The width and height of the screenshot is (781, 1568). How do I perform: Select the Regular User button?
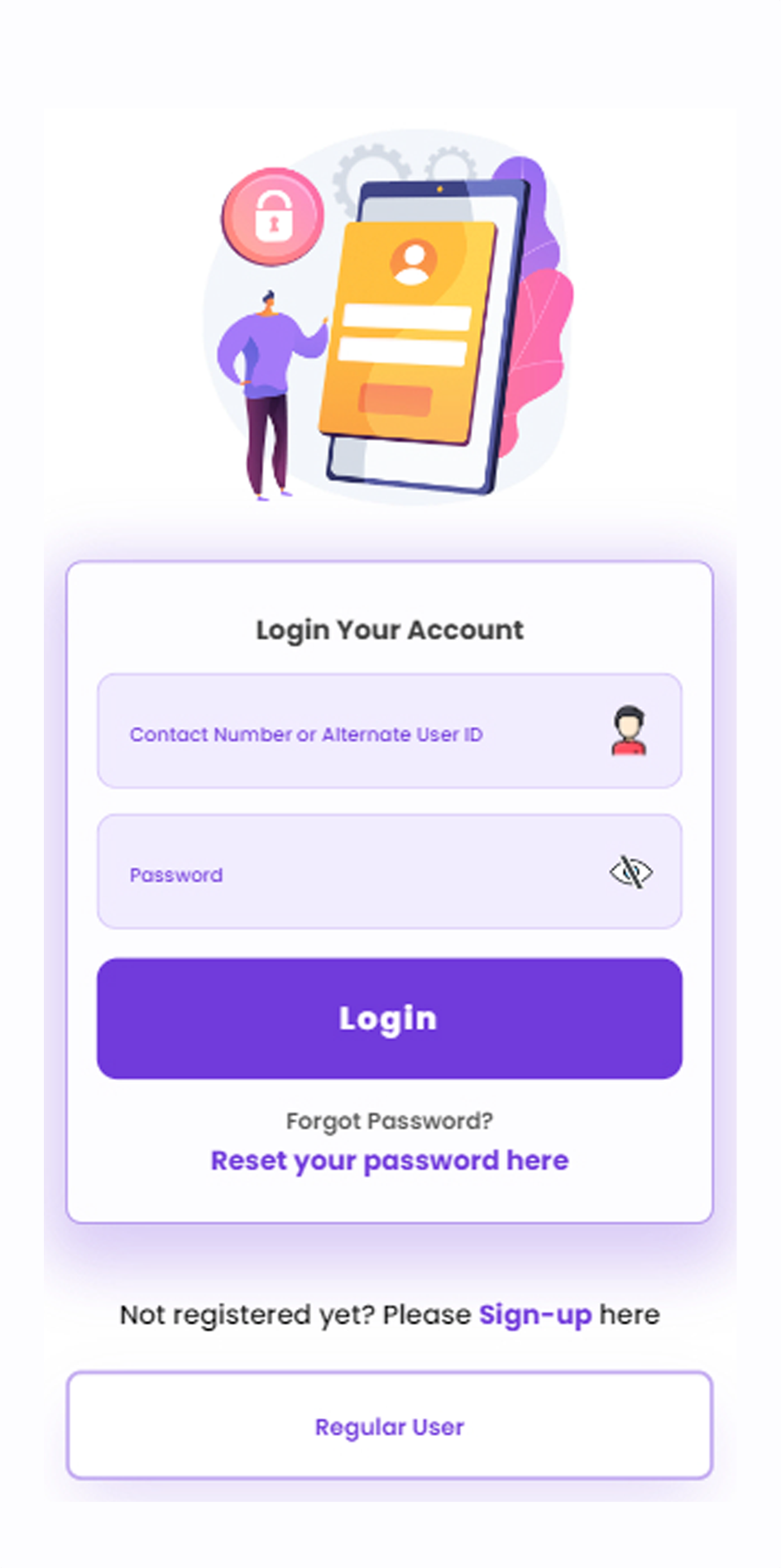[x=389, y=1426]
